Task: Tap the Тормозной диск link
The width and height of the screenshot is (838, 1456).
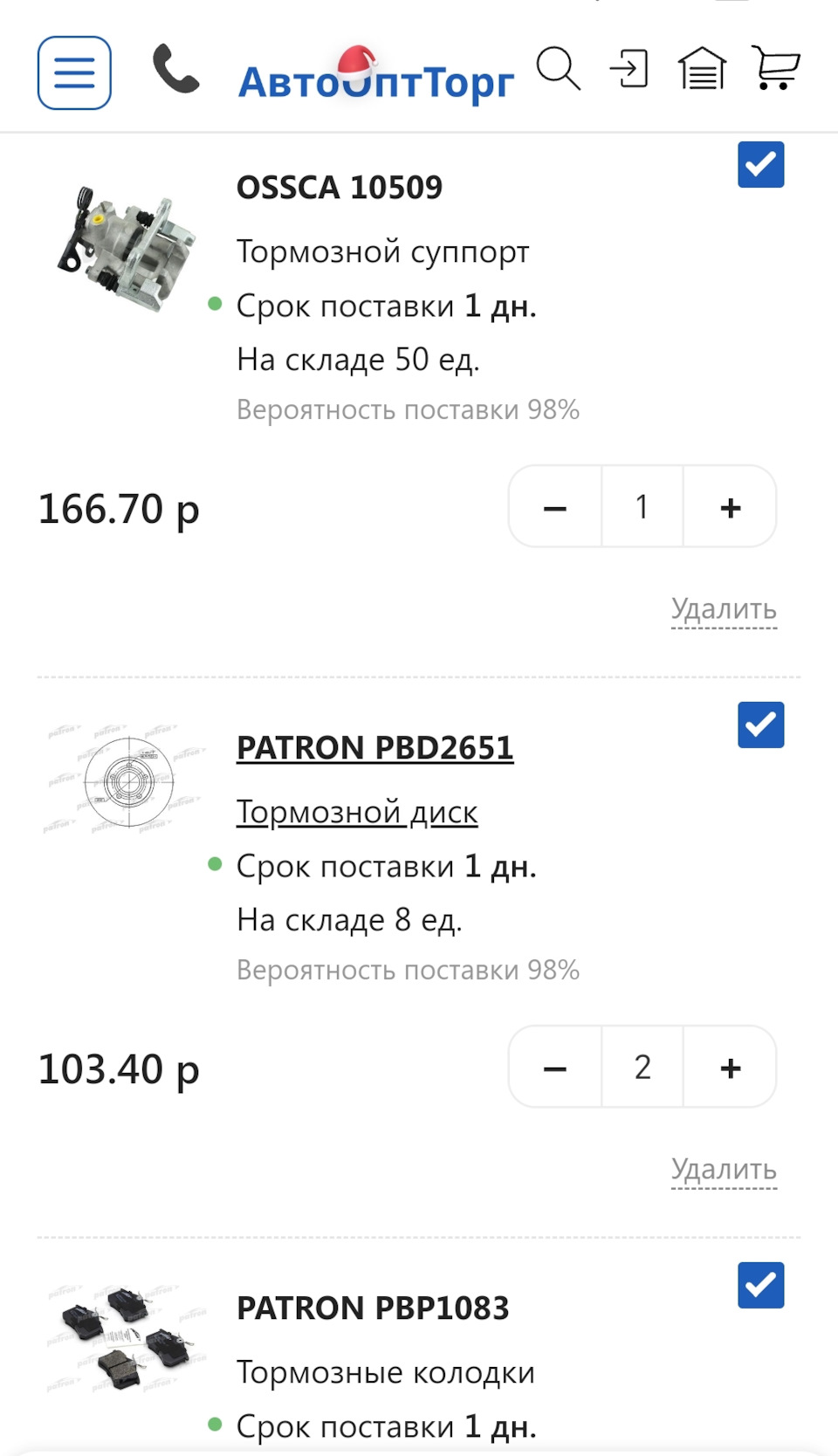Action: point(357,812)
